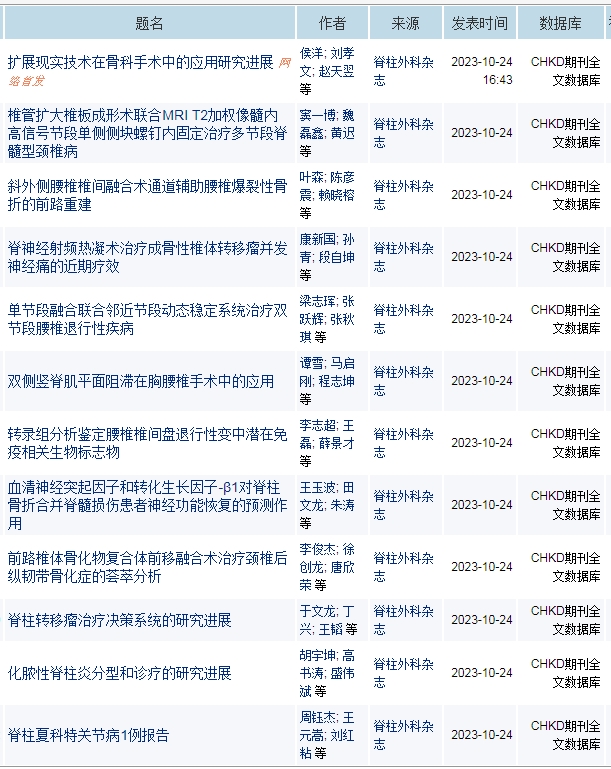
Task: Open 化脓性脊柱炎分型和诊疗的研究进展
Action: coord(120,673)
